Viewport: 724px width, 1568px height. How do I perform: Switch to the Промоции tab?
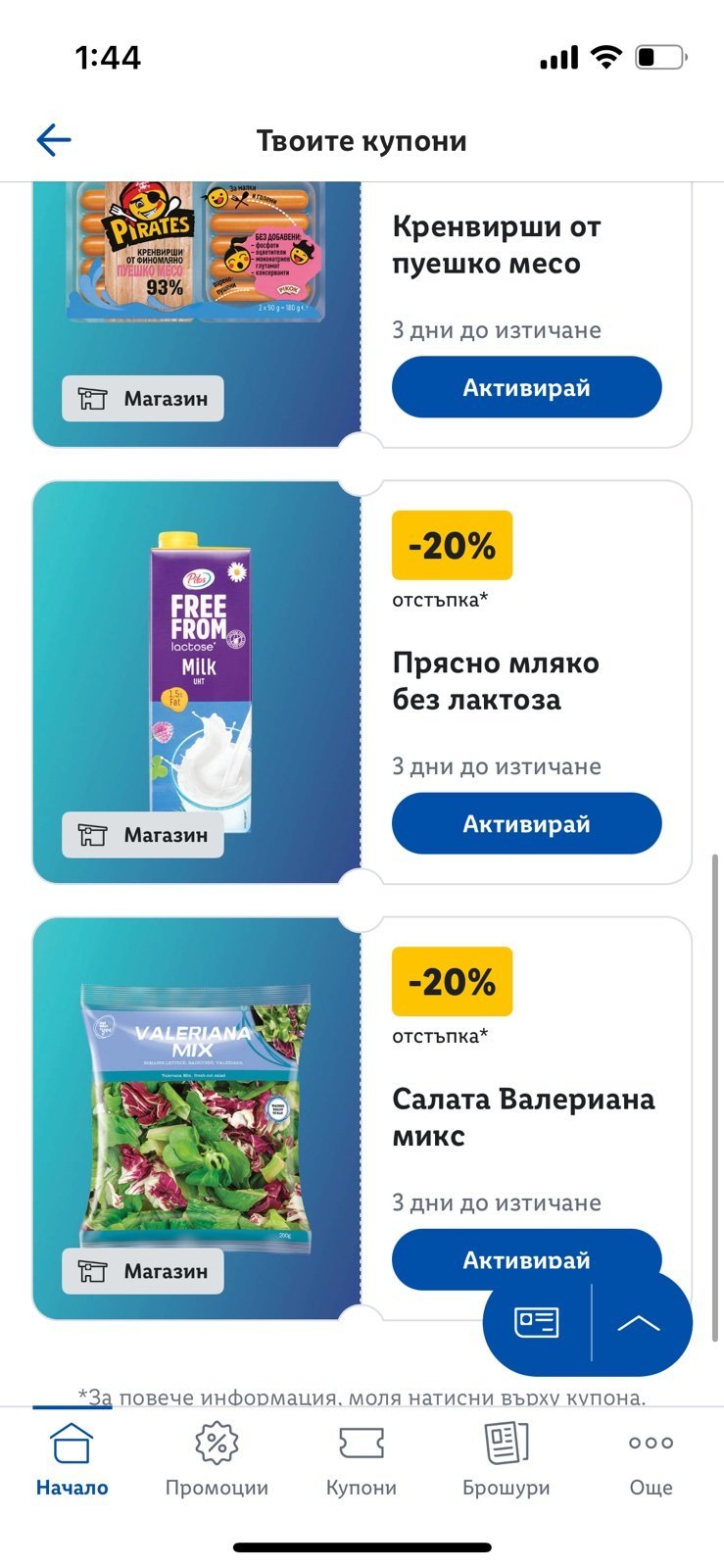pyautogui.click(x=217, y=1460)
